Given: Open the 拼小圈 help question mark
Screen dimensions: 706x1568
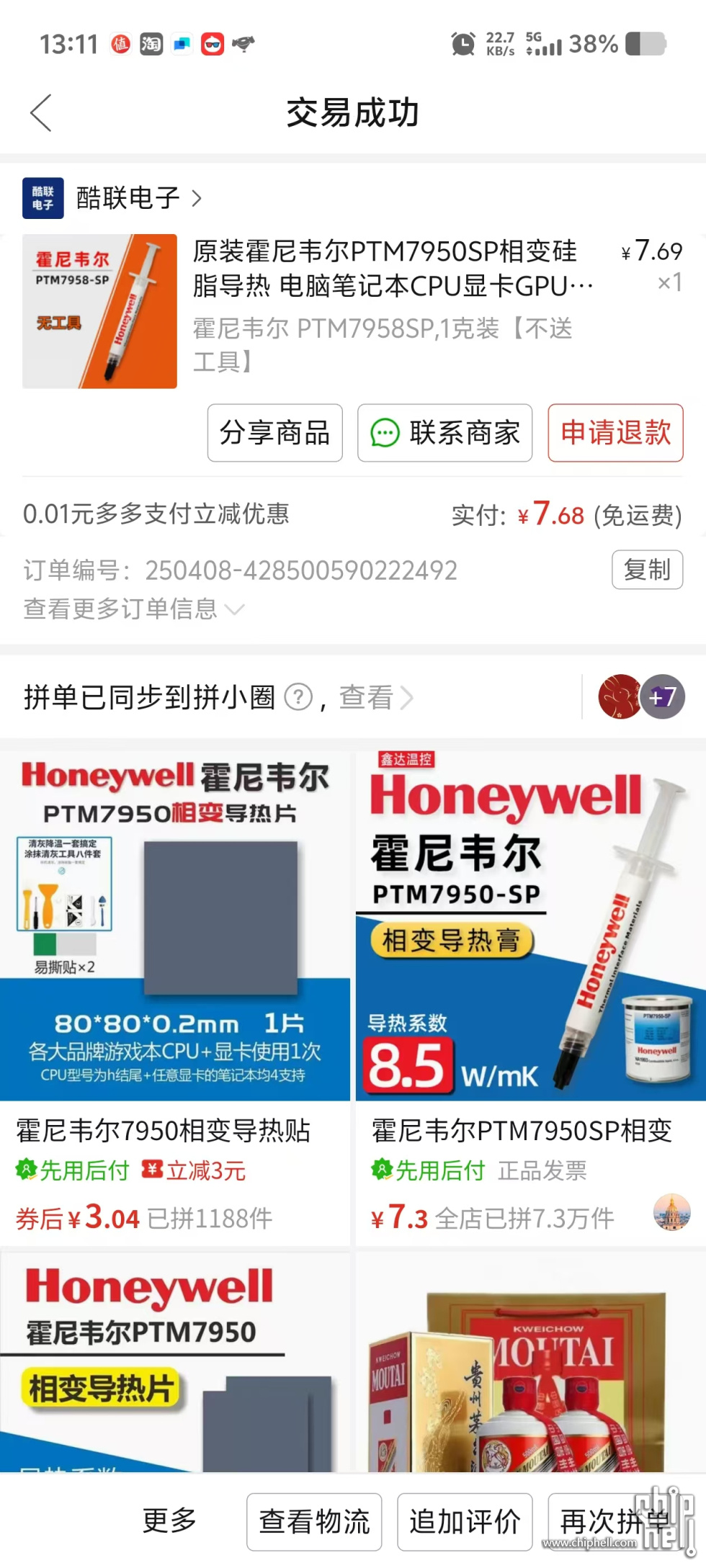Looking at the screenshot, I should (x=298, y=697).
